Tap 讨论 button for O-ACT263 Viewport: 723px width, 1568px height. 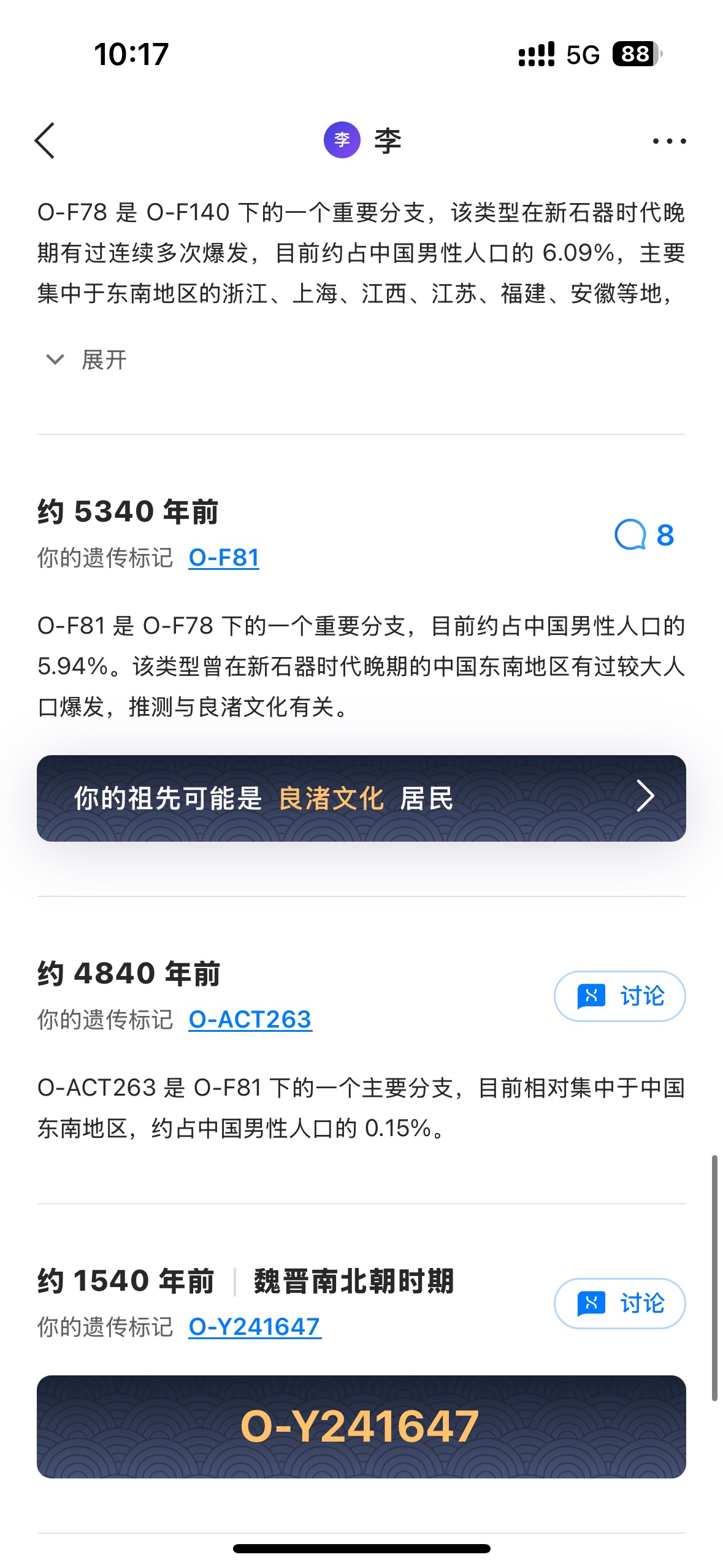pos(619,996)
